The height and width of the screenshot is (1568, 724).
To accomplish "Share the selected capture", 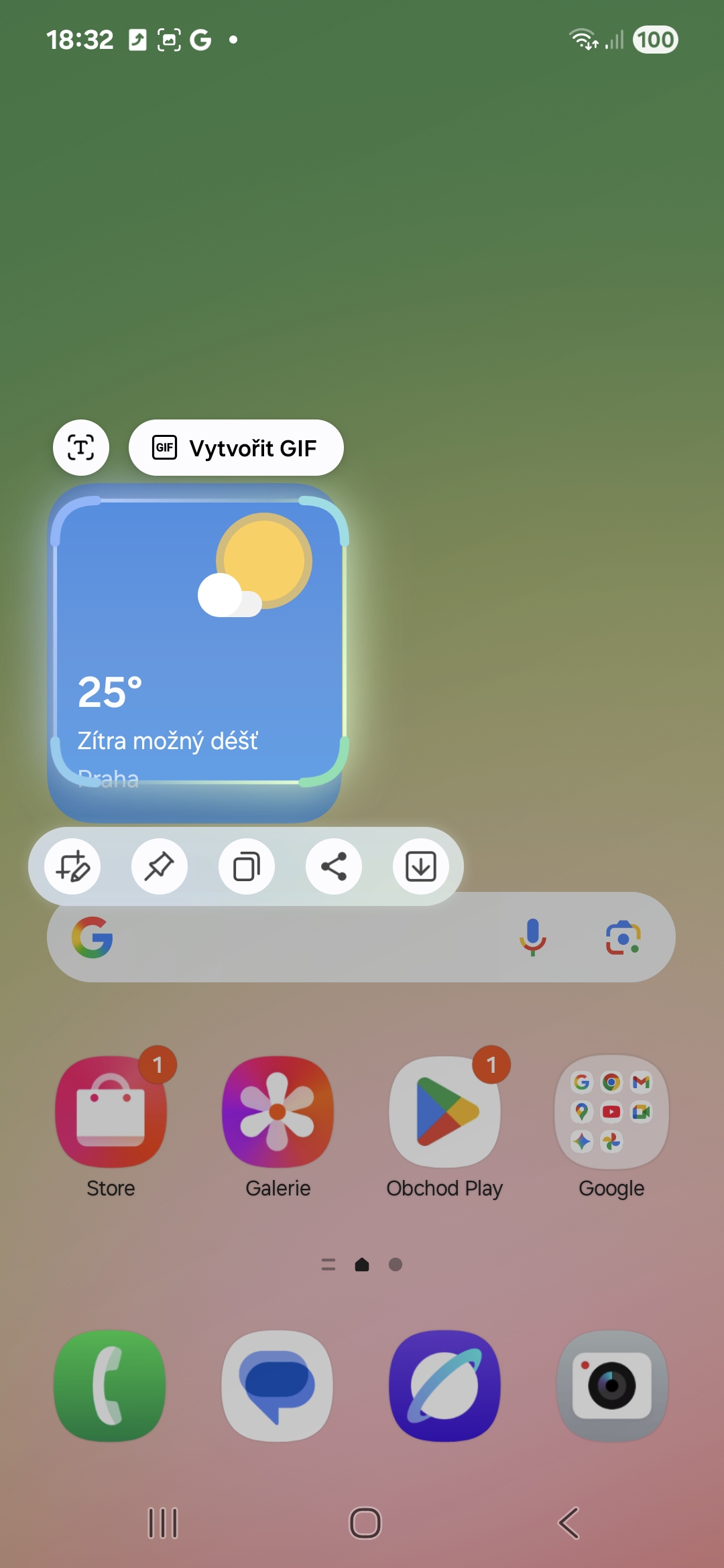I will click(x=334, y=866).
